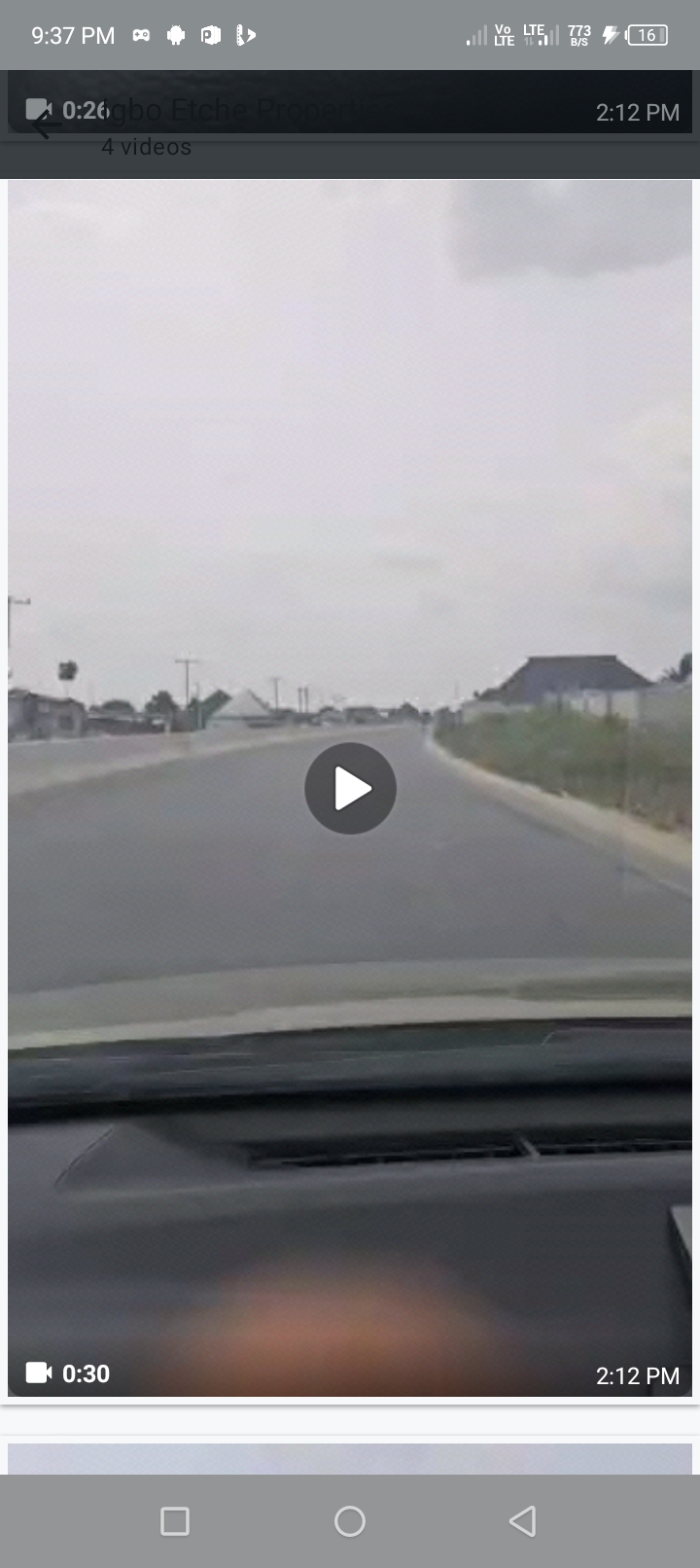Viewport: 700px width, 1568px height.
Task: Open recent apps from navigation bar
Action: pos(175,1521)
